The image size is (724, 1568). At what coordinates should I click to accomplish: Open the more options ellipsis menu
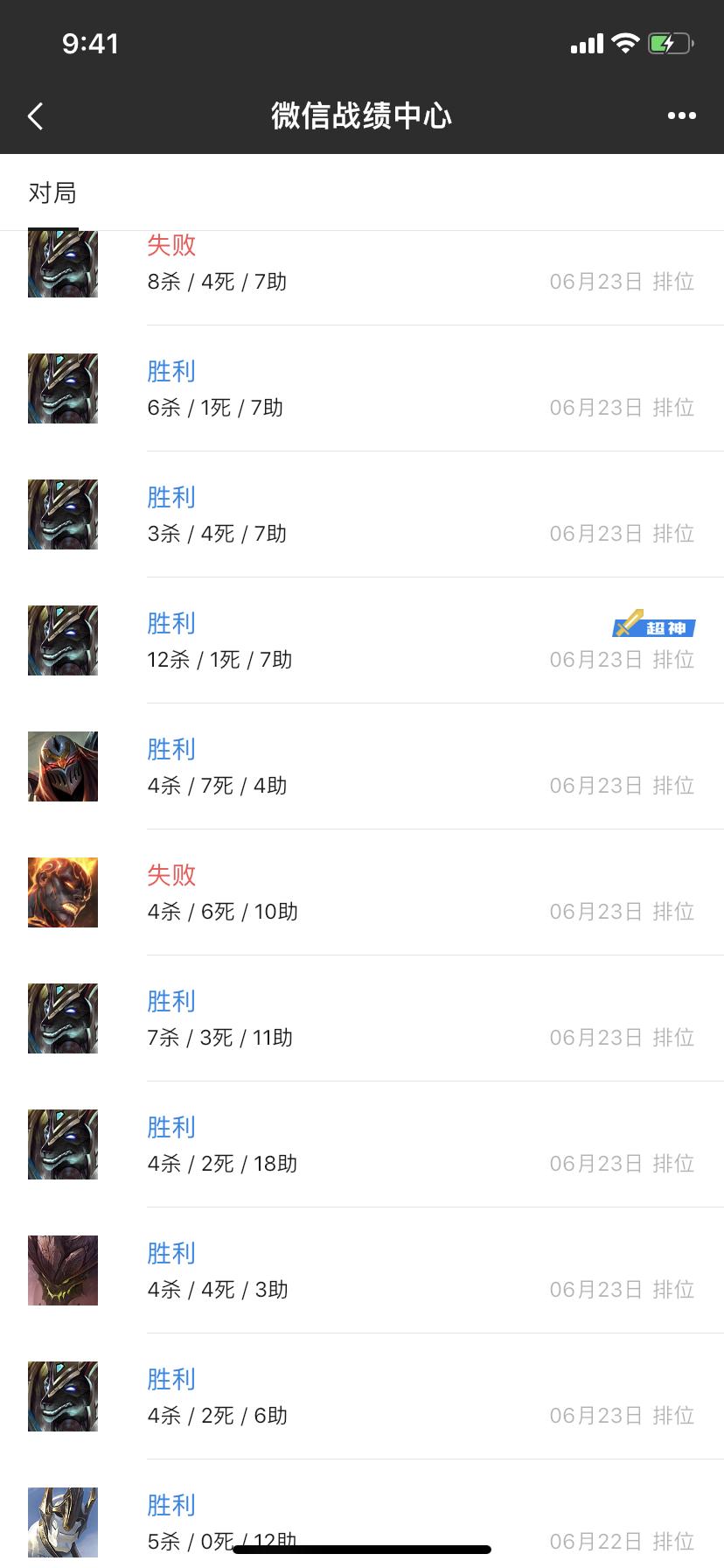[x=682, y=115]
